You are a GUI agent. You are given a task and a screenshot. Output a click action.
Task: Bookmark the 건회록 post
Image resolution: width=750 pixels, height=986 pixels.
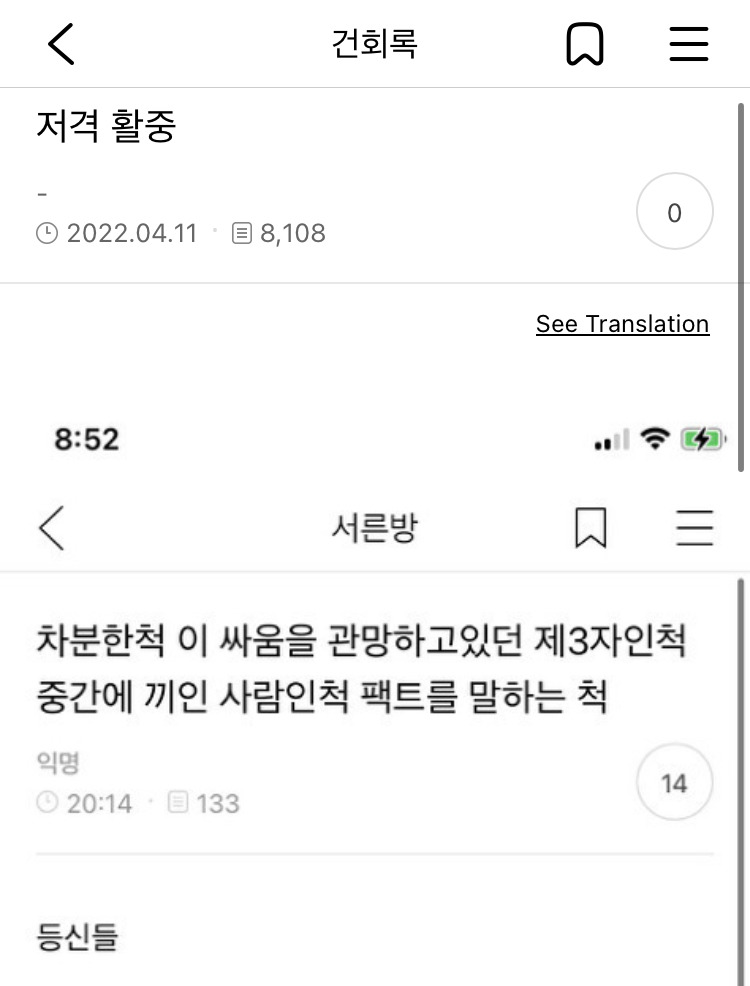585,44
